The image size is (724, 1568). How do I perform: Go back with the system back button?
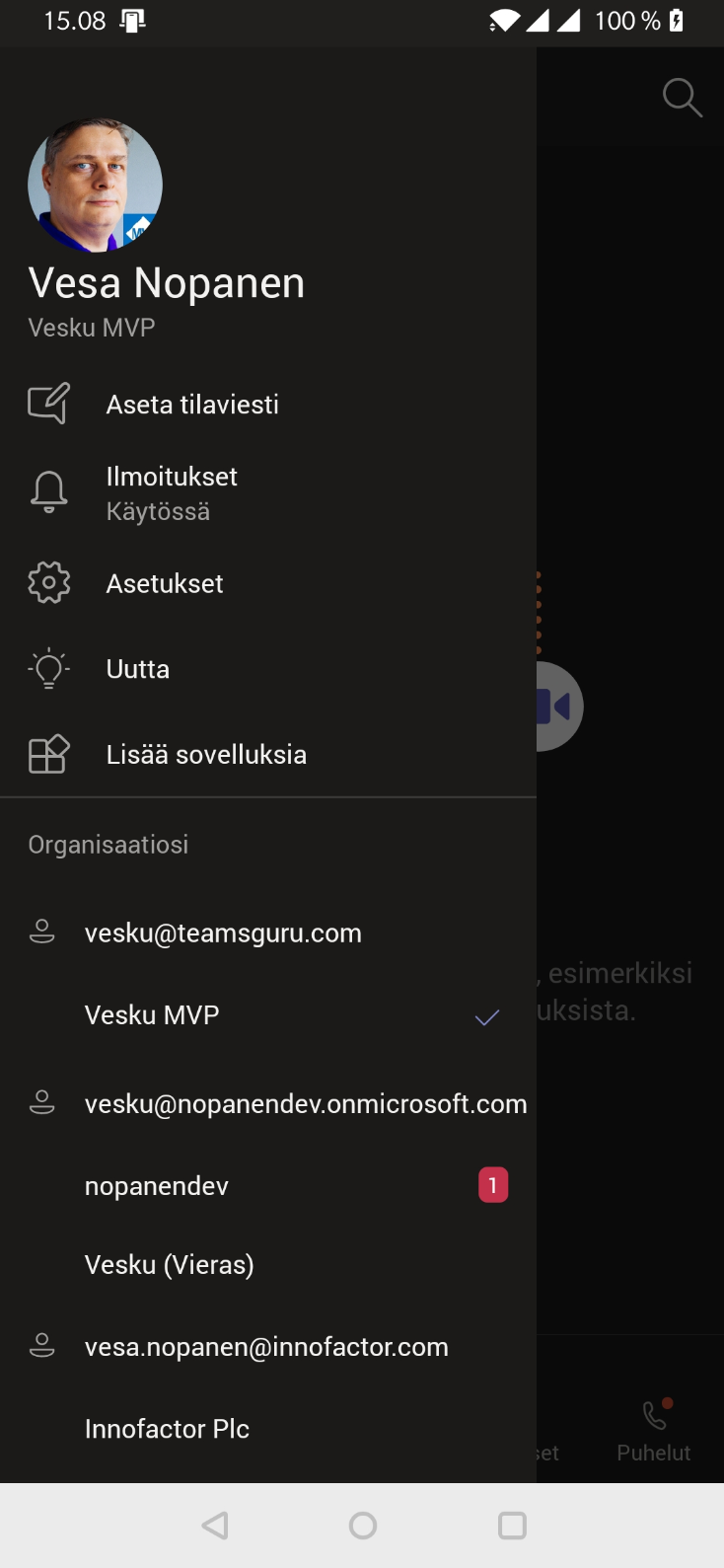215,1526
